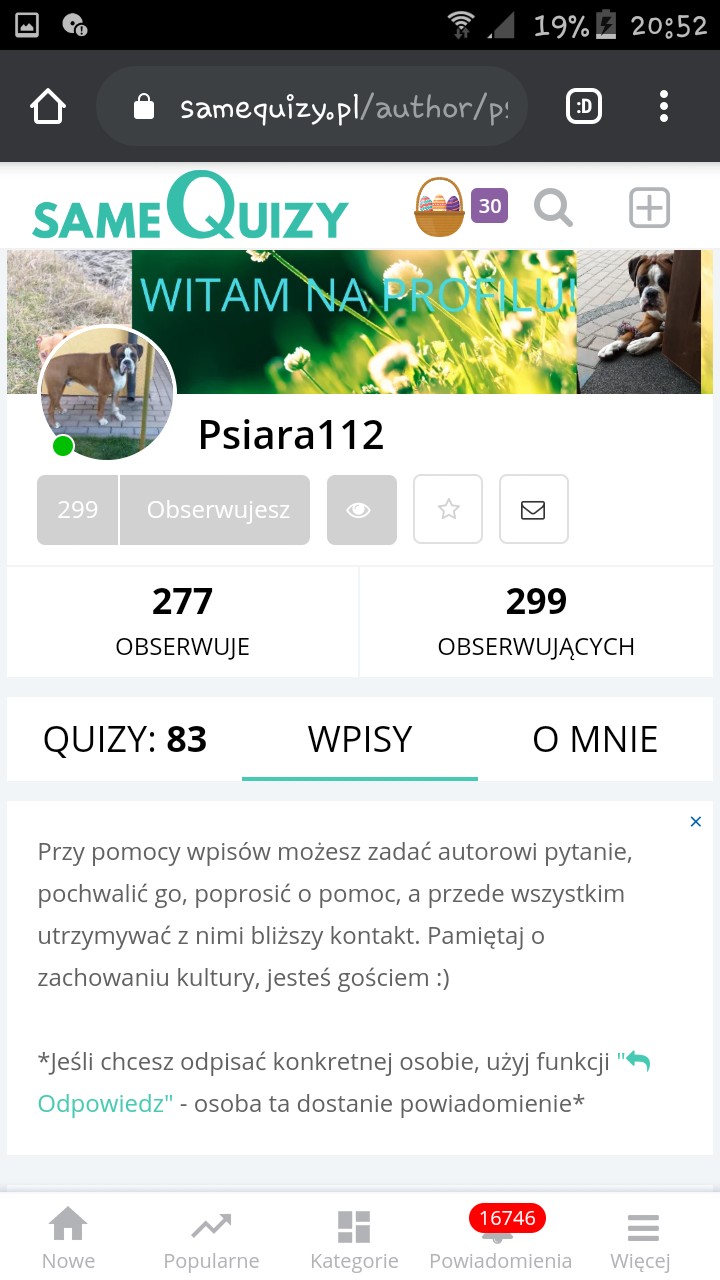720x1280 pixels.
Task: Dismiss the wpisy info box
Action: coord(696,822)
